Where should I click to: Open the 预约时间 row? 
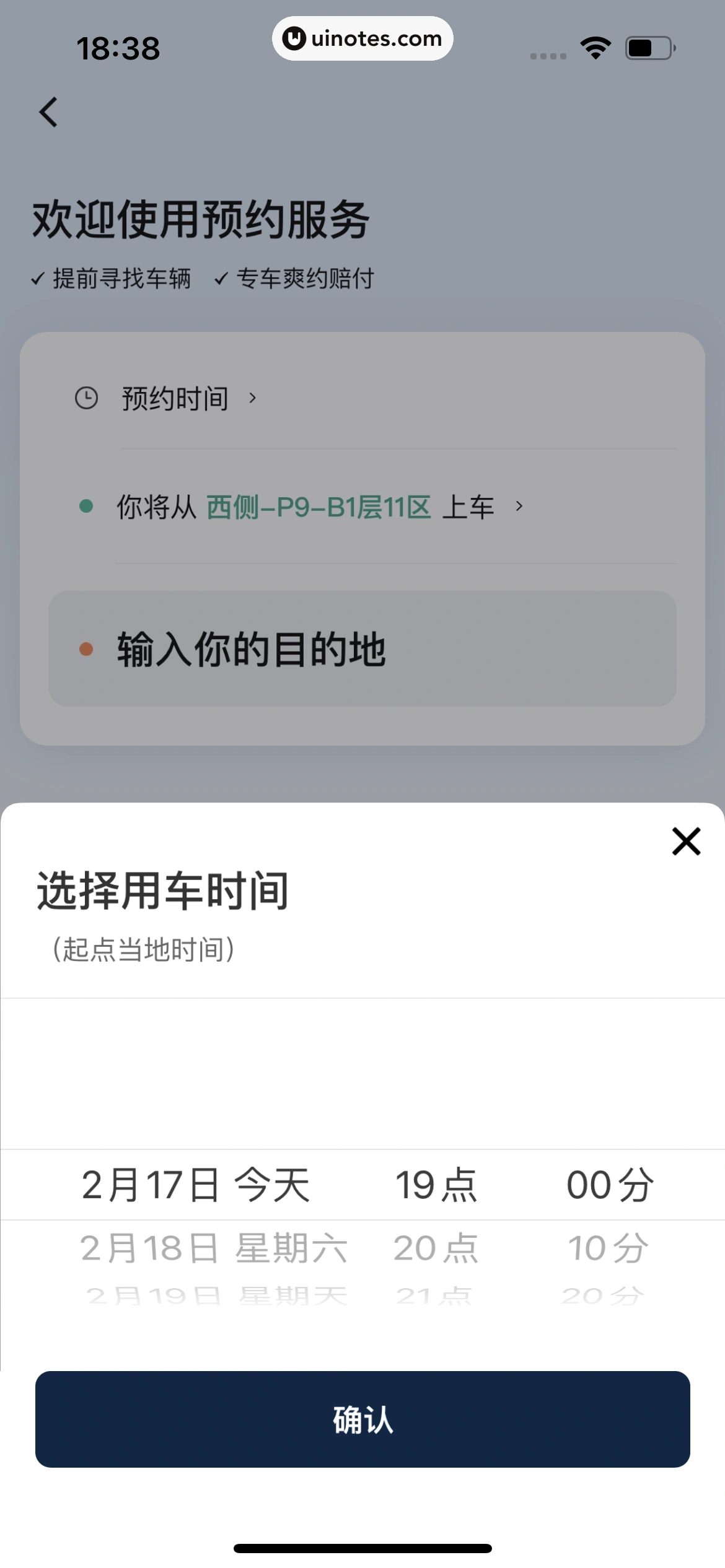[175, 398]
